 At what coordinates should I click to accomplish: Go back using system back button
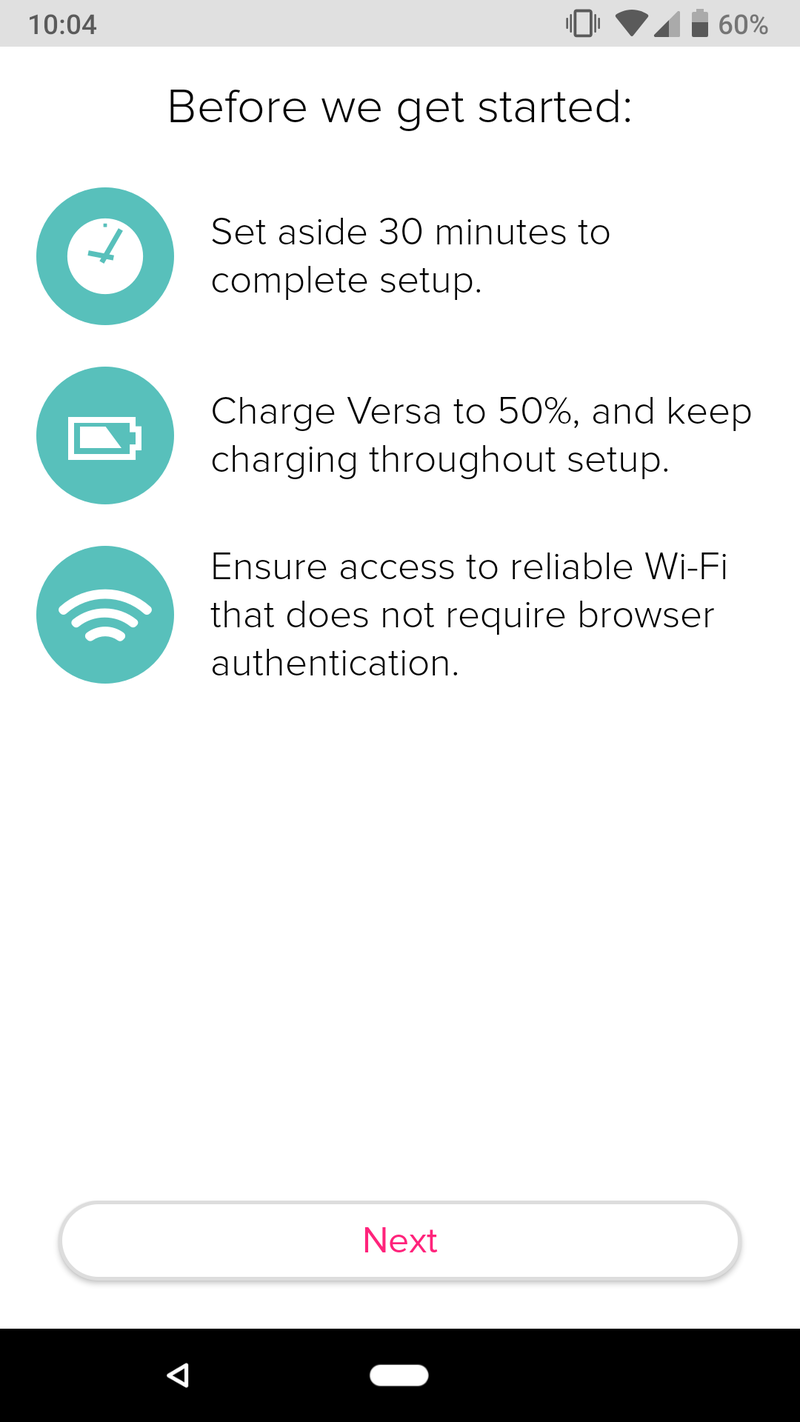pyautogui.click(x=178, y=1376)
